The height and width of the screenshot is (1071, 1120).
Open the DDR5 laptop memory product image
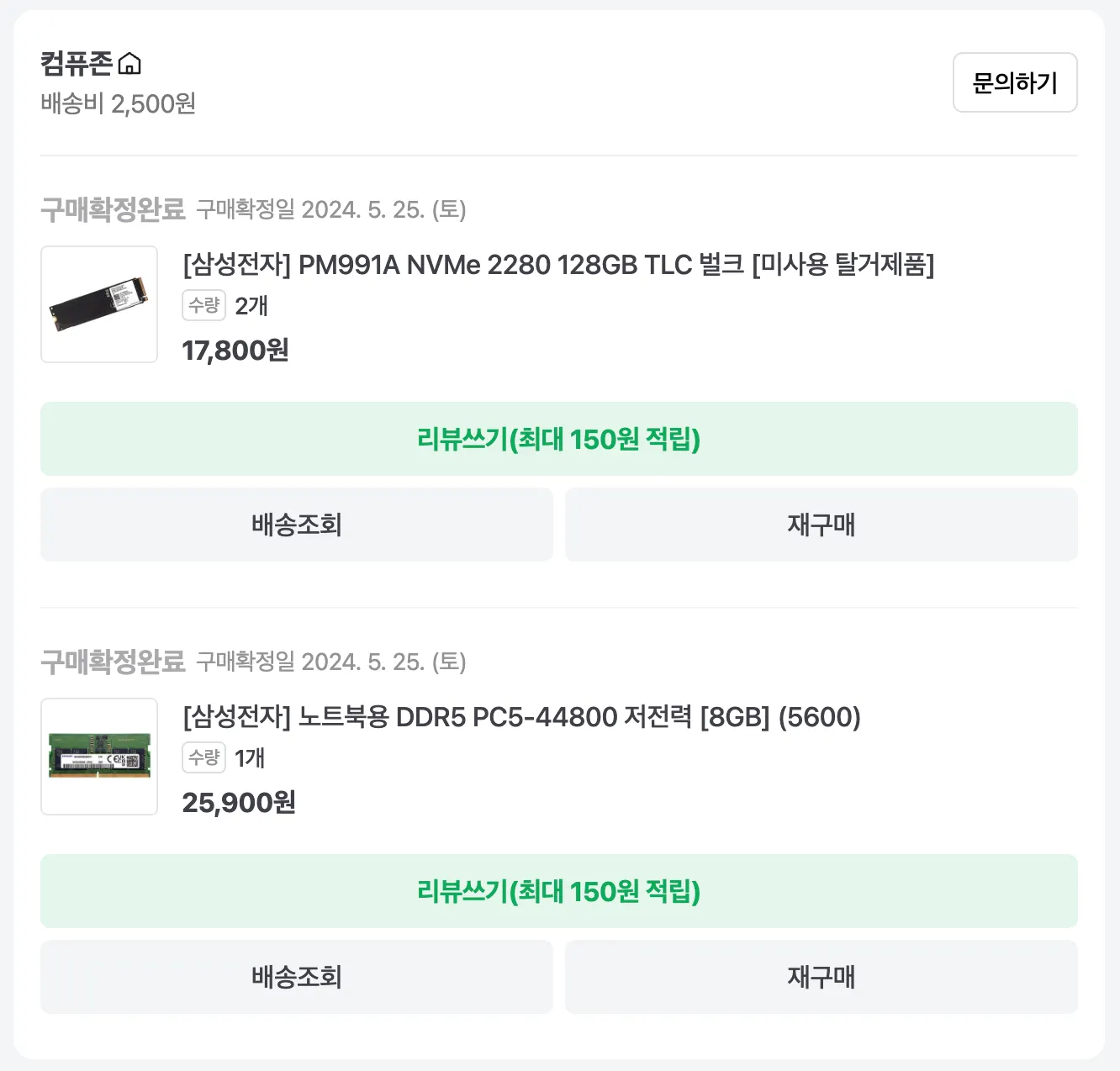[99, 757]
